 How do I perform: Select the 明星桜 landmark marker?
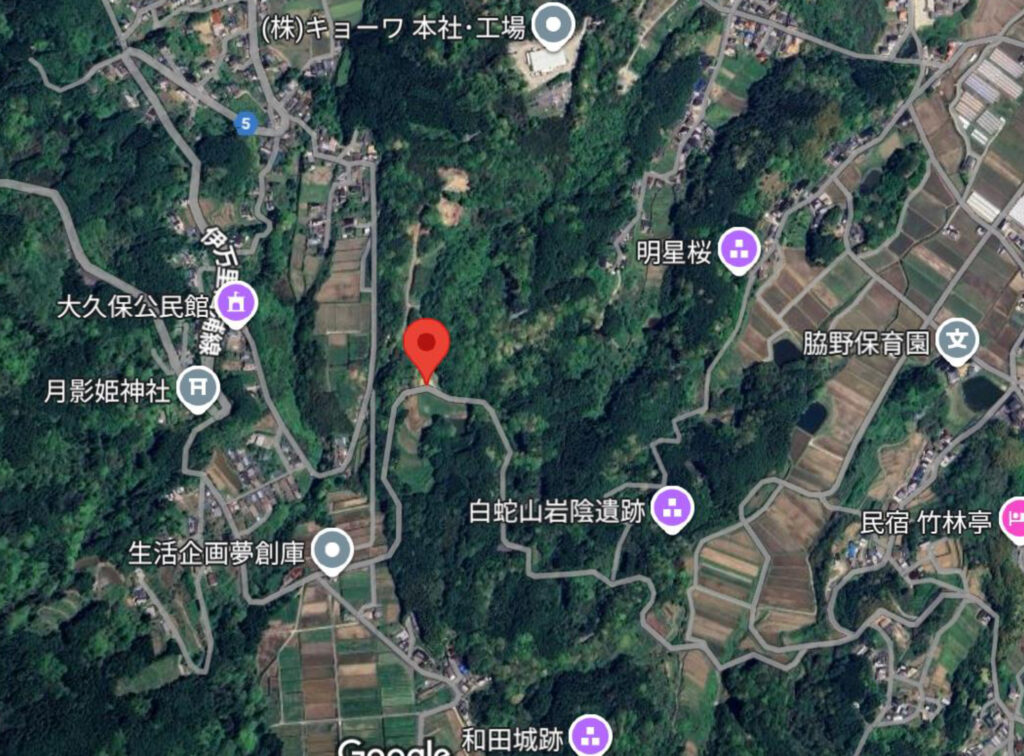tap(739, 249)
